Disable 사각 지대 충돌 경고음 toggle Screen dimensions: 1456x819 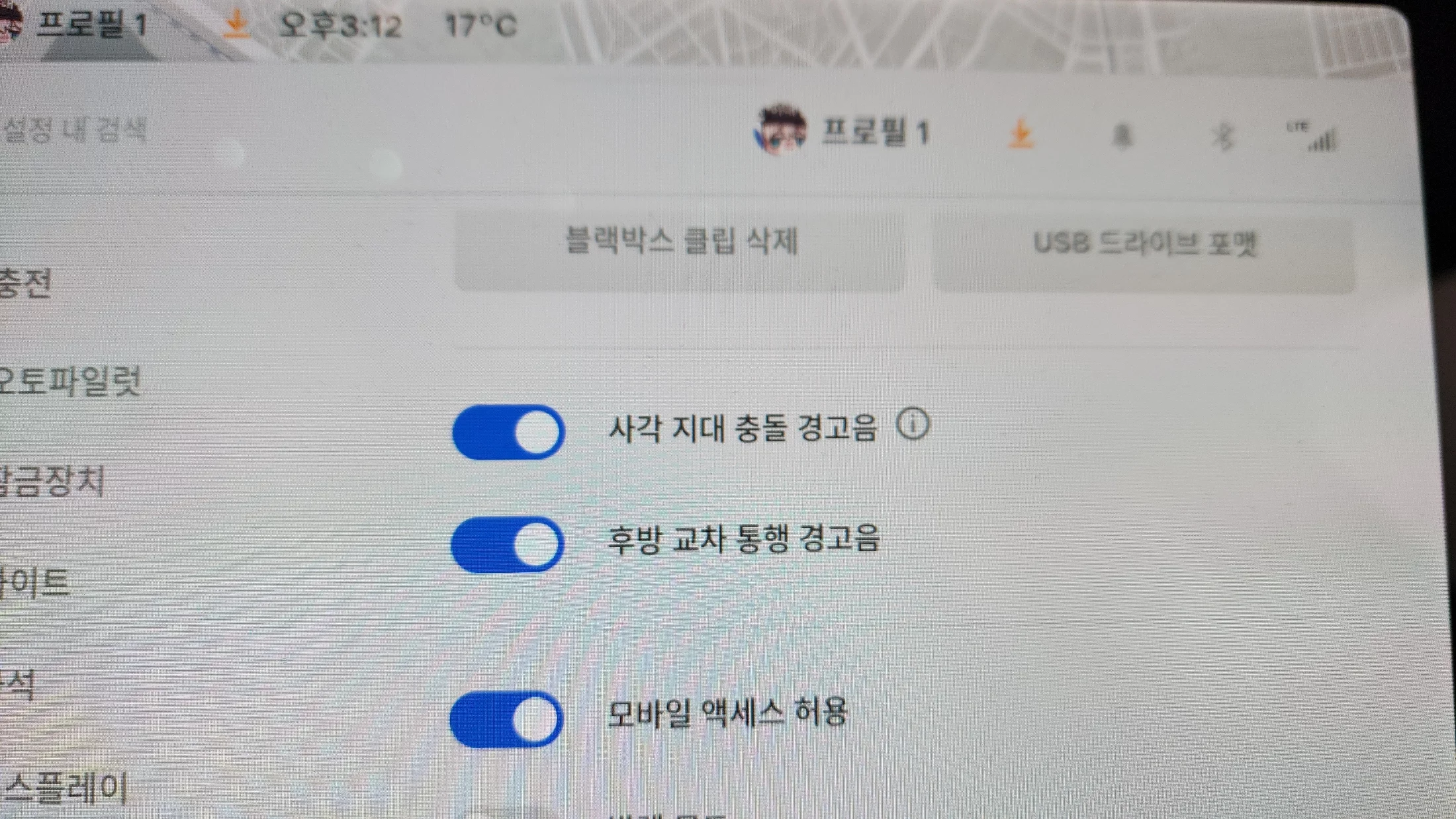pos(508,433)
